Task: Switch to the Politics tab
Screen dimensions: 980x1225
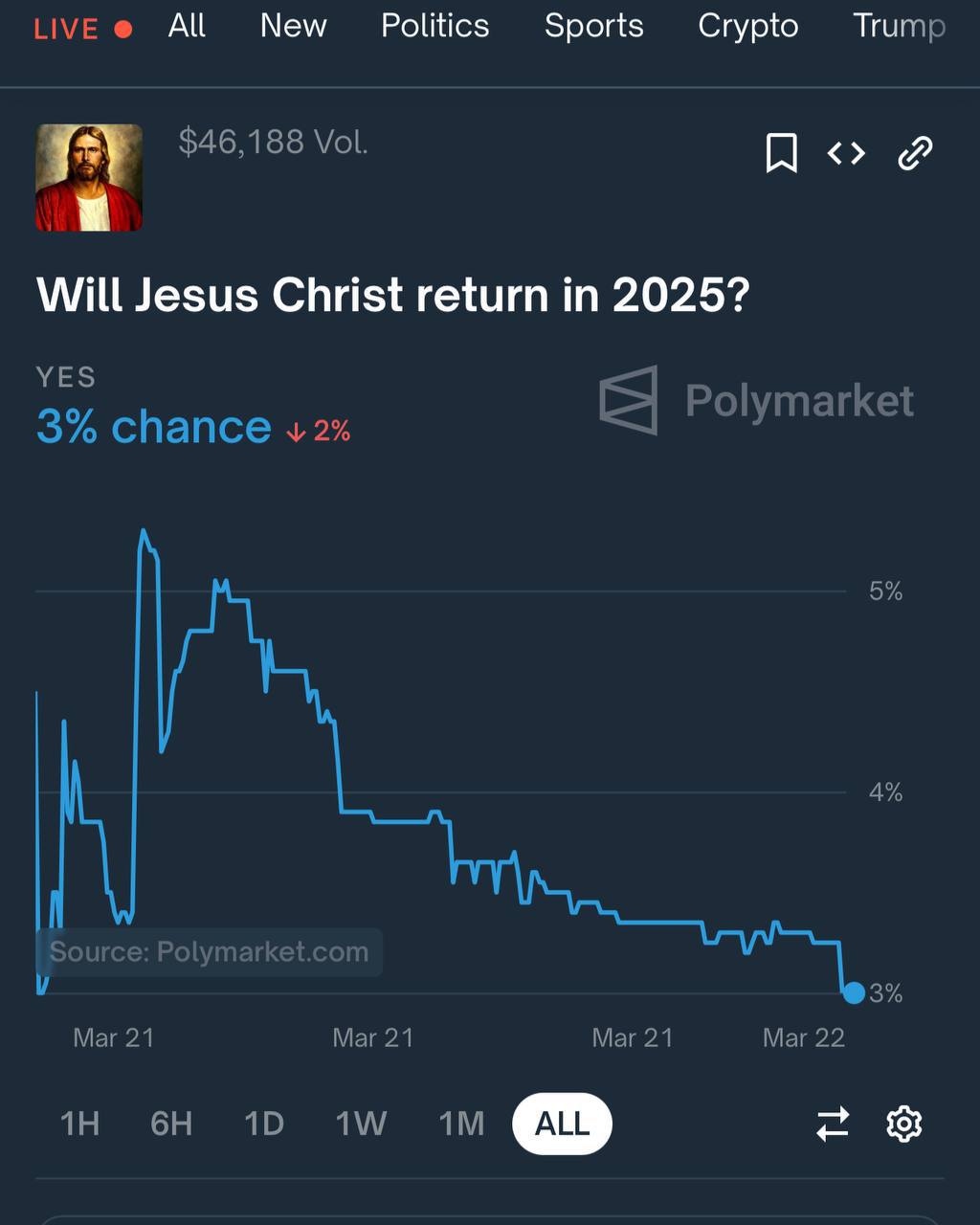Action: [x=434, y=26]
